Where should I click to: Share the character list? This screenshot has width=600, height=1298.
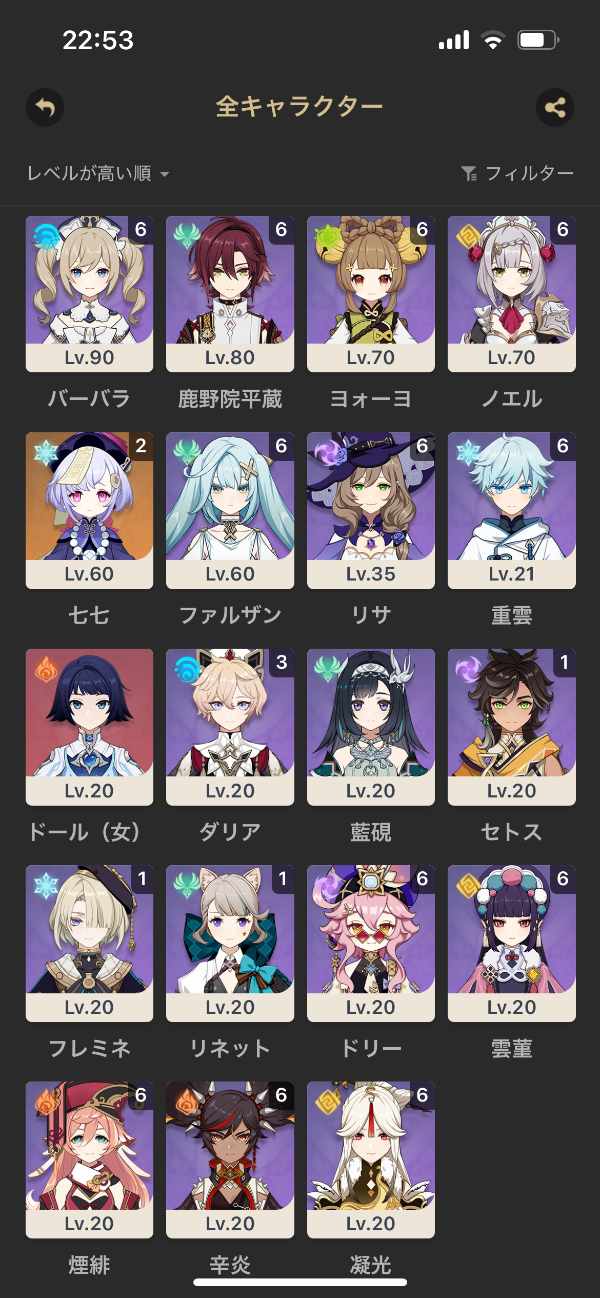555,107
